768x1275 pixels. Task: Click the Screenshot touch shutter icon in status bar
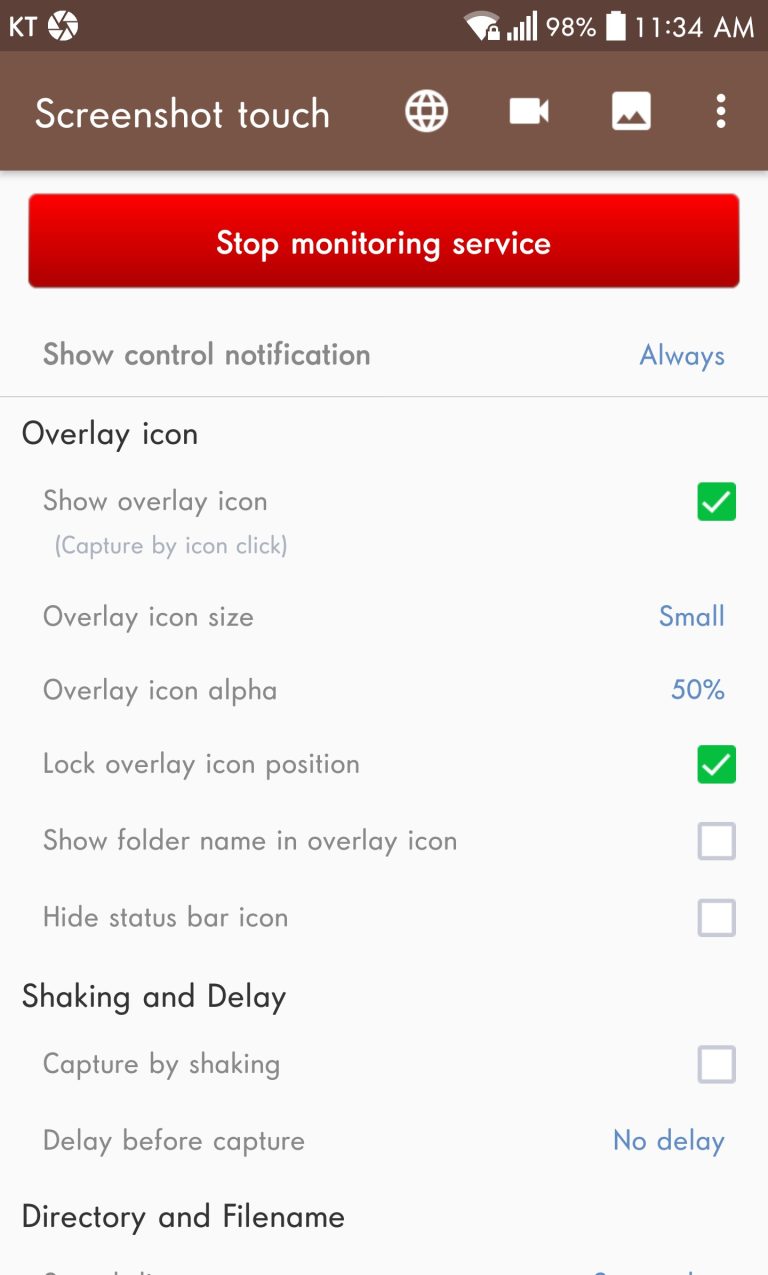[64, 26]
